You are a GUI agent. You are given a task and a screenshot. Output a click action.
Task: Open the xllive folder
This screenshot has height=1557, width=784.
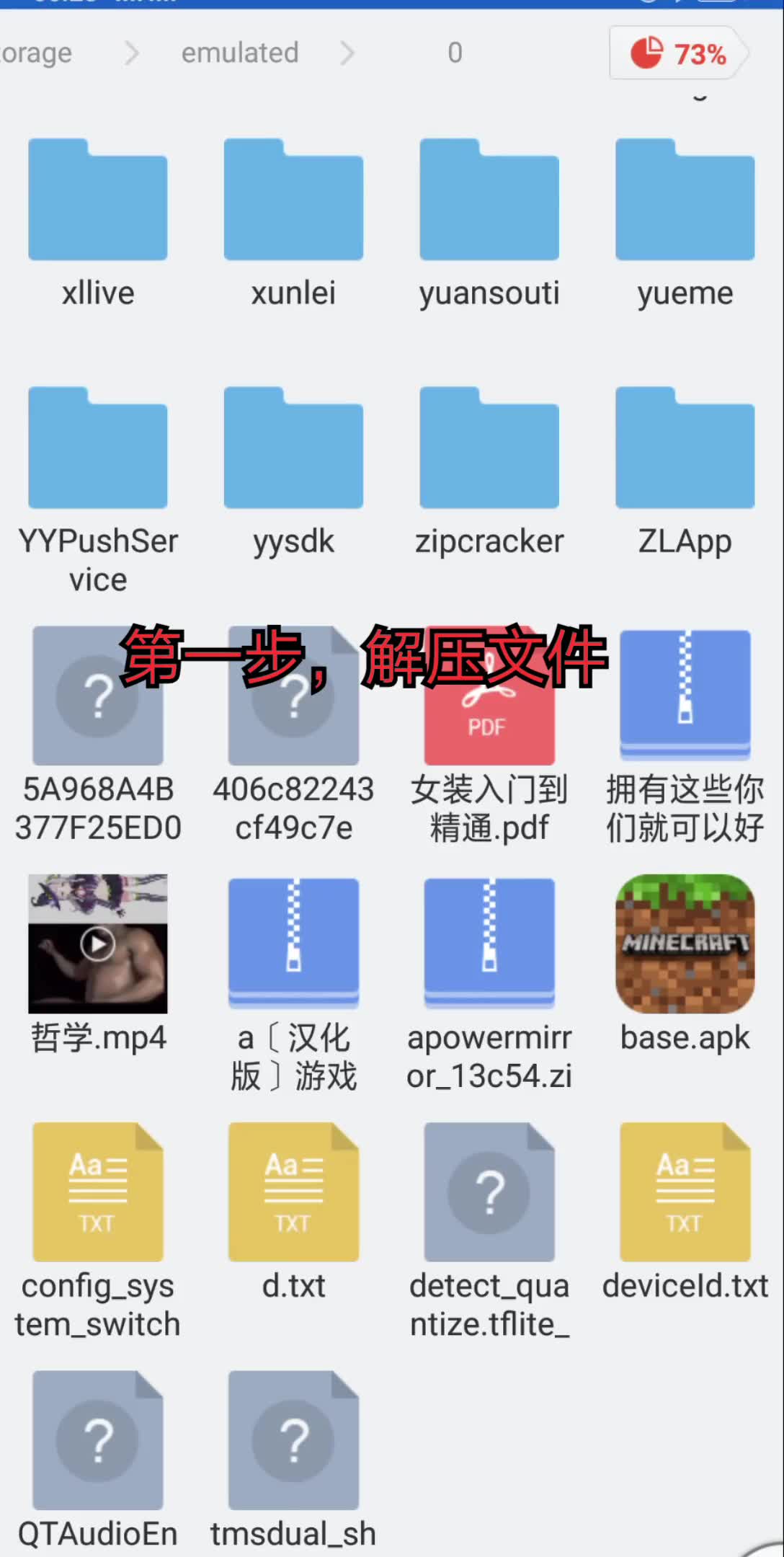click(98, 200)
